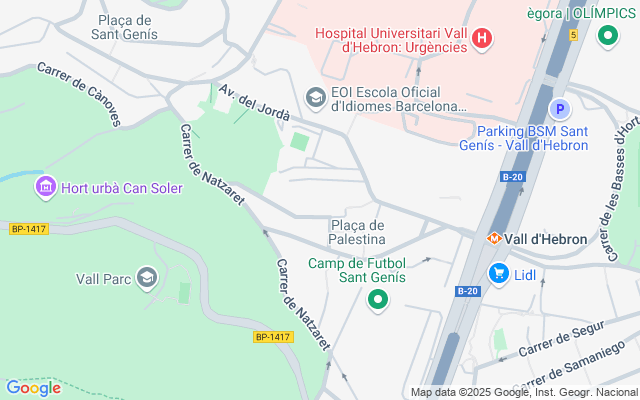Select the Hort urbà Can Soler marker

click(45, 187)
